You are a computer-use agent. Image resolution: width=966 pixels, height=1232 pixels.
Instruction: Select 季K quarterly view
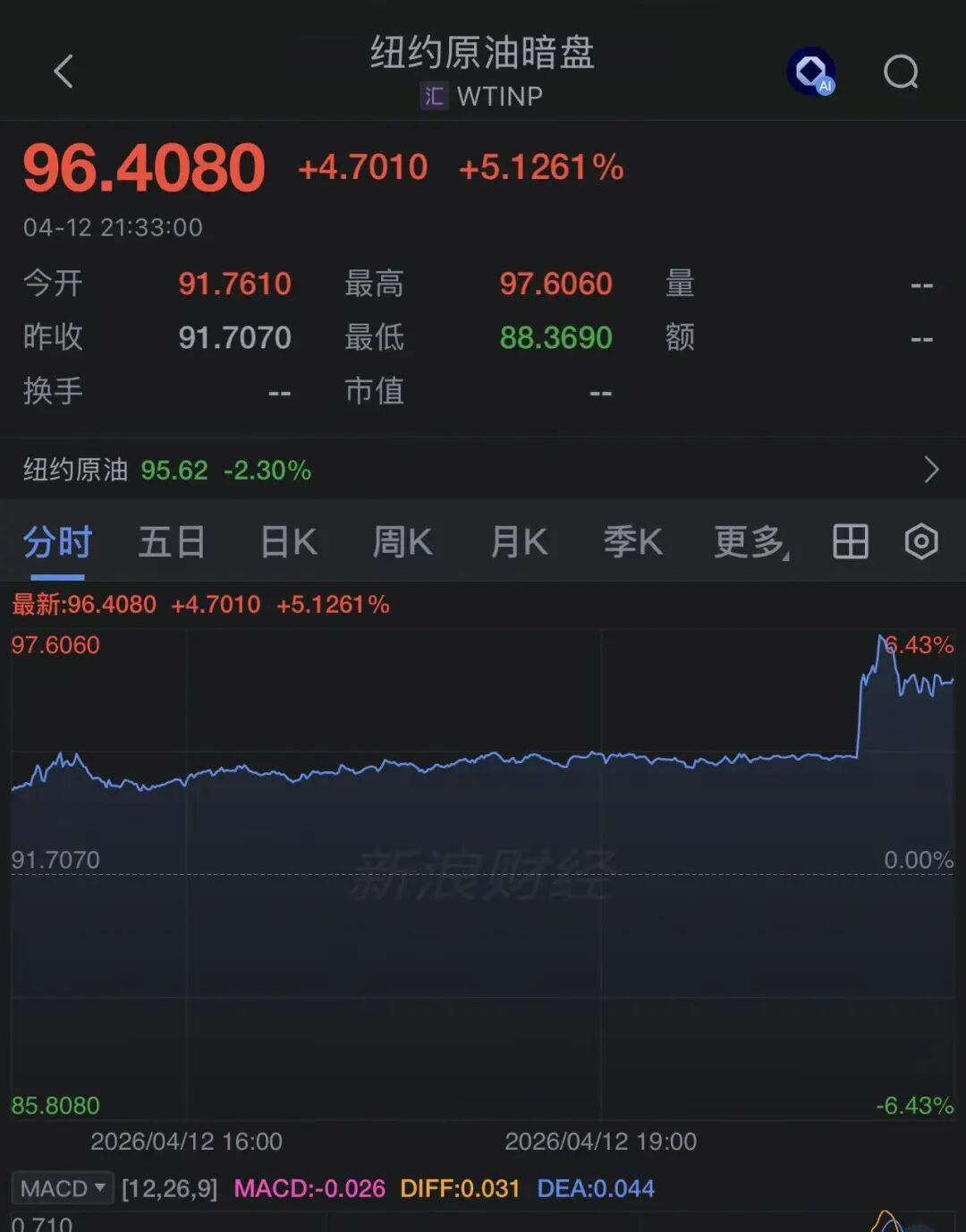[x=632, y=541]
